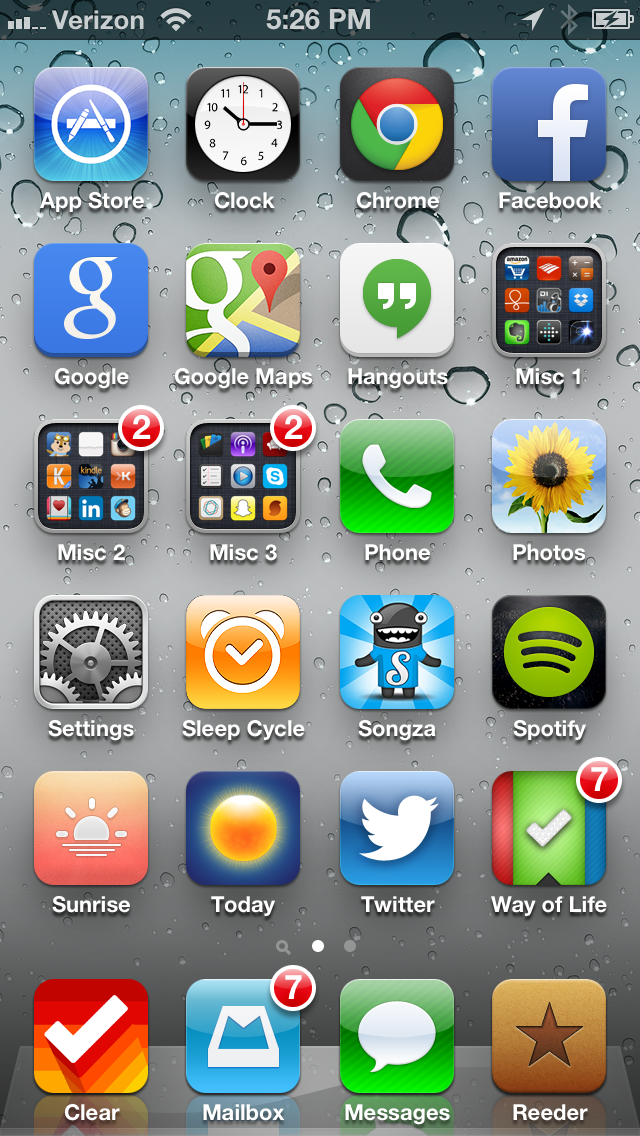Tap the home screen page indicator dots
This screenshot has width=640, height=1136.
tap(318, 945)
